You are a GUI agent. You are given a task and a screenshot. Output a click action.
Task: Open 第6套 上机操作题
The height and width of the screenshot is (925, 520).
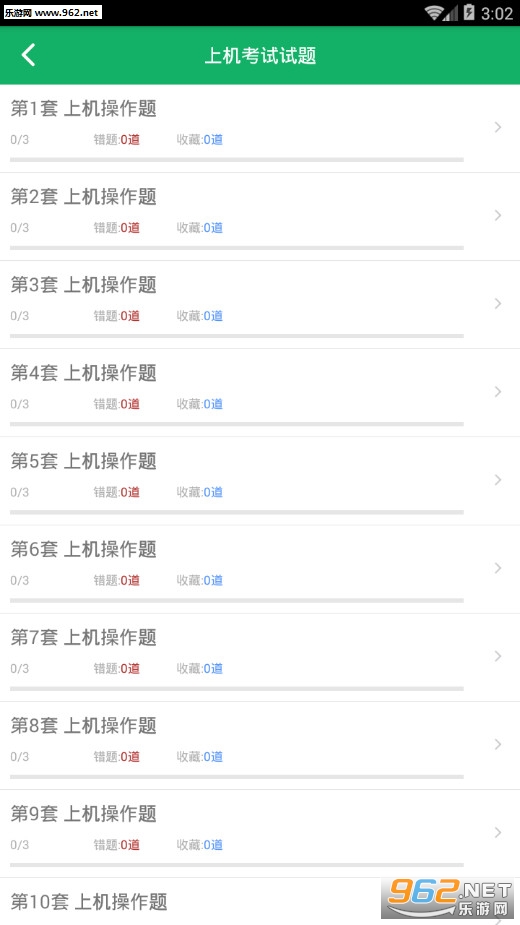(260, 569)
